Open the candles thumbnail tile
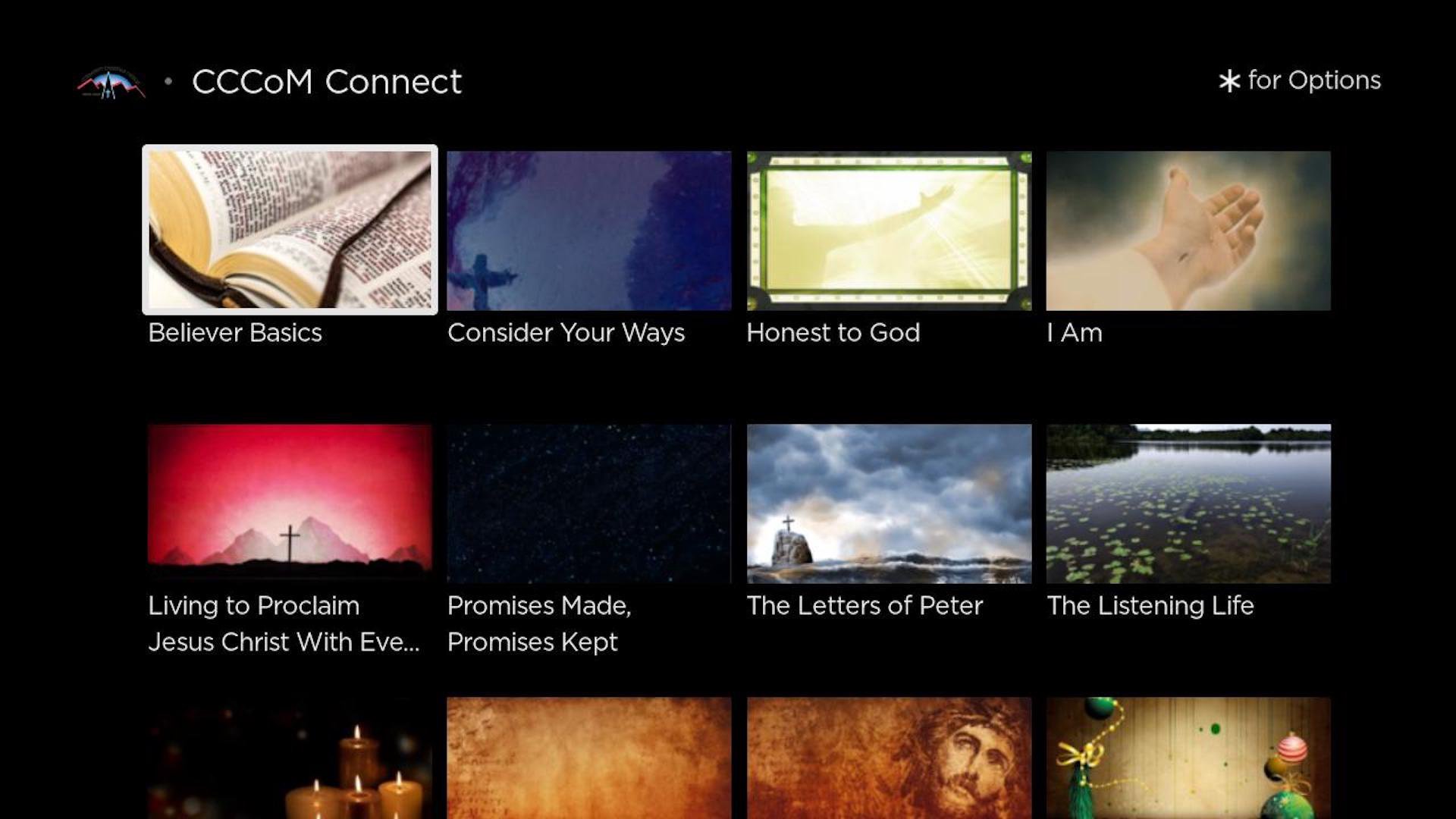1456x819 pixels. pos(290,758)
